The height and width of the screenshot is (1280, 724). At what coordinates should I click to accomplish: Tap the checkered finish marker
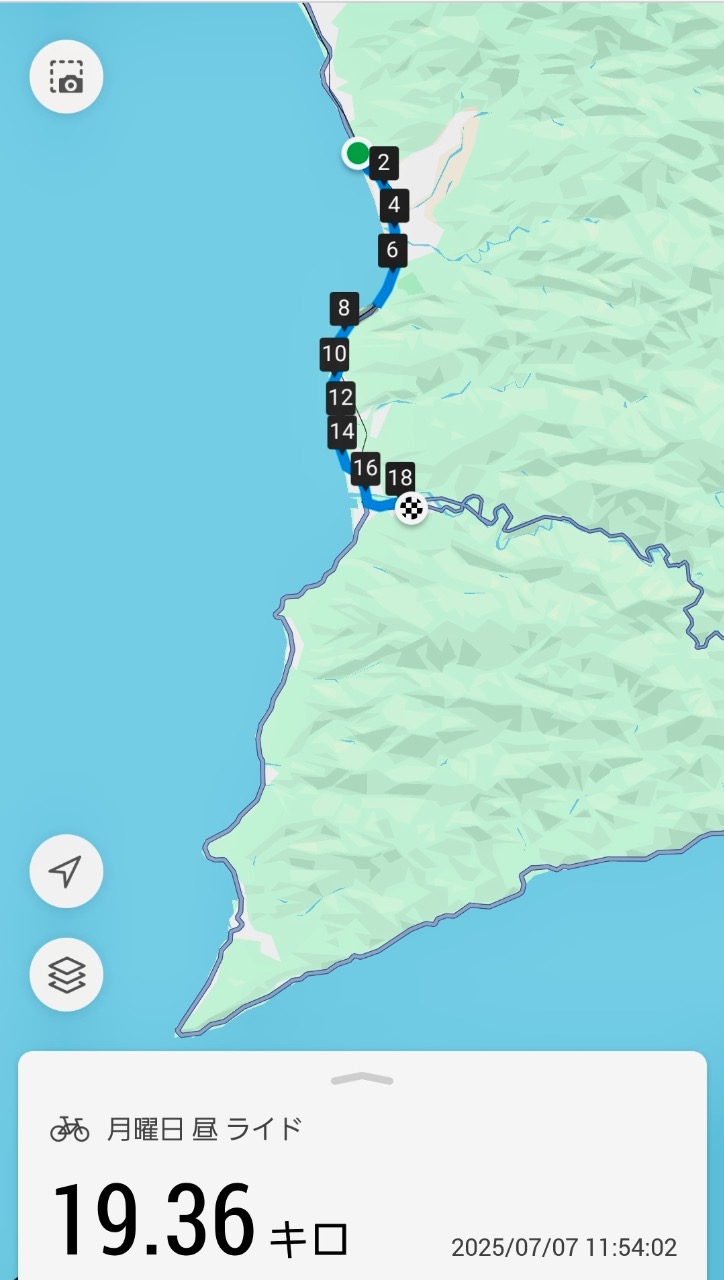click(x=411, y=508)
